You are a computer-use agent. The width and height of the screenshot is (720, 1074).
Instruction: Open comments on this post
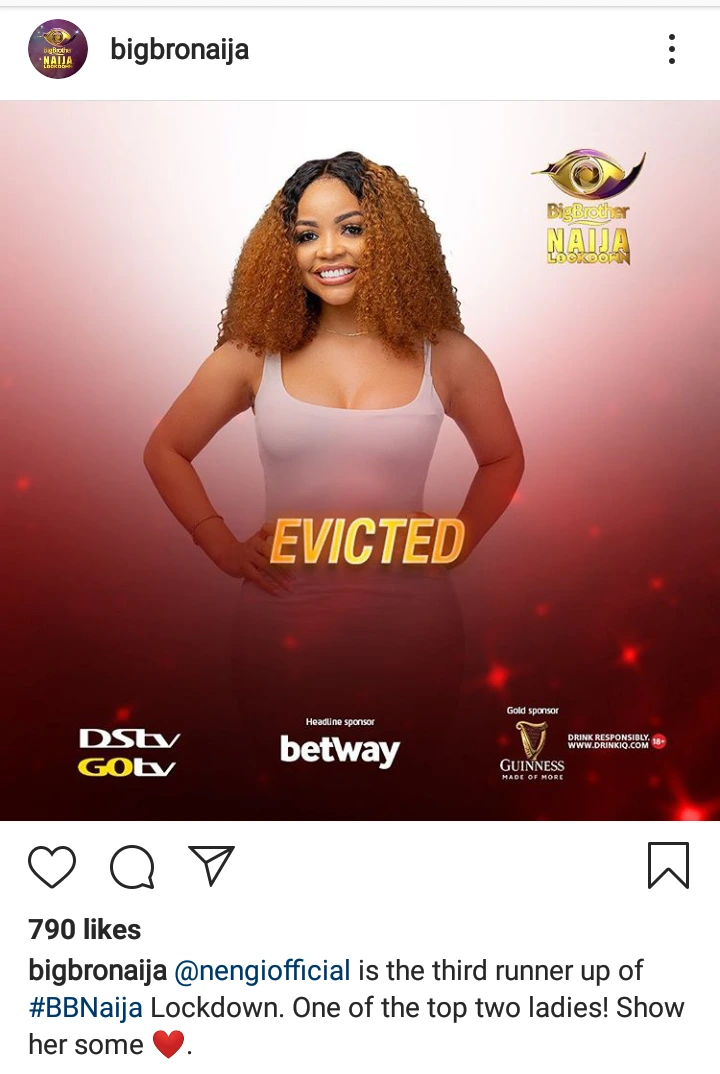[132, 866]
